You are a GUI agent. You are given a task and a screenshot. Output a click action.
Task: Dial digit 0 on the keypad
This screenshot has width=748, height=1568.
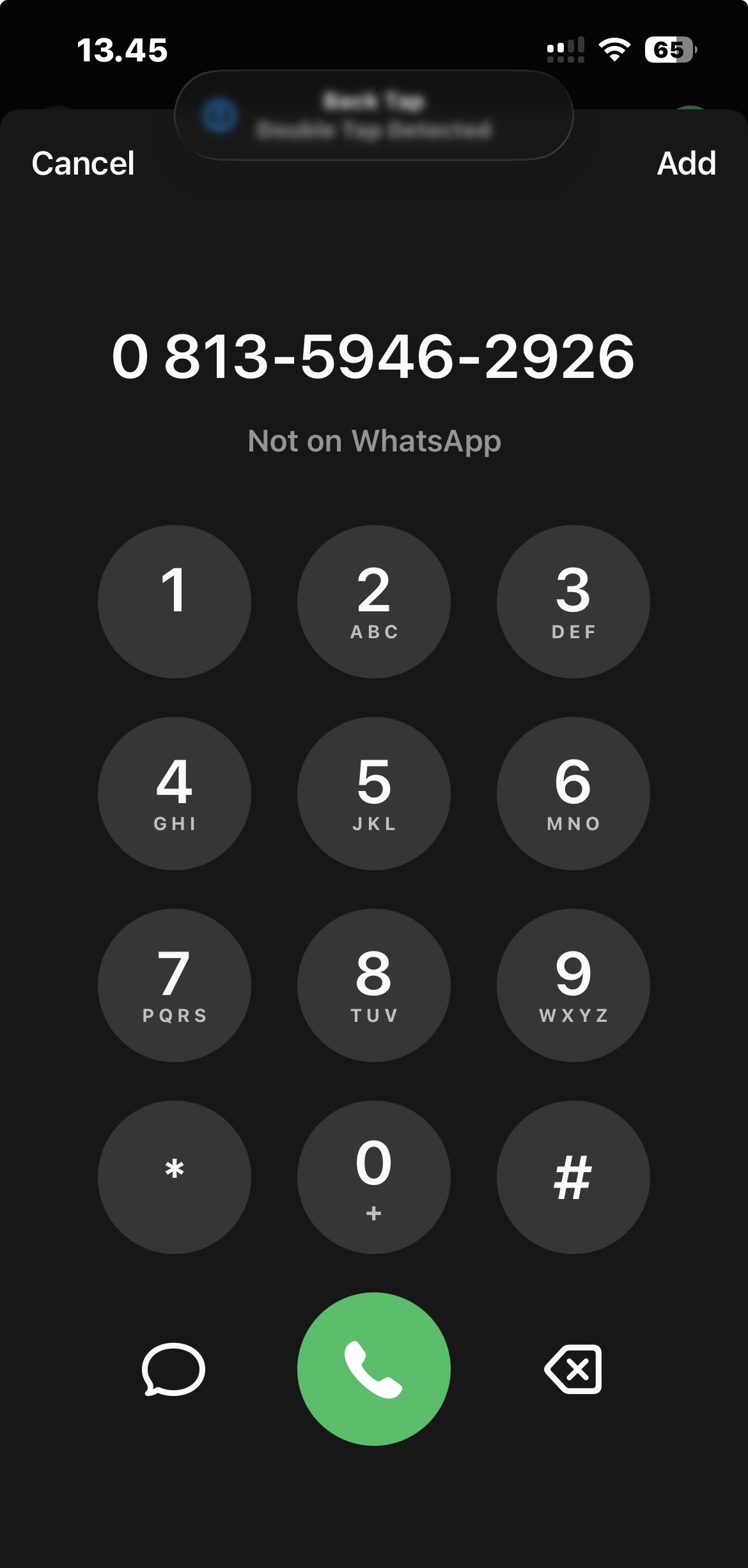tap(374, 1177)
